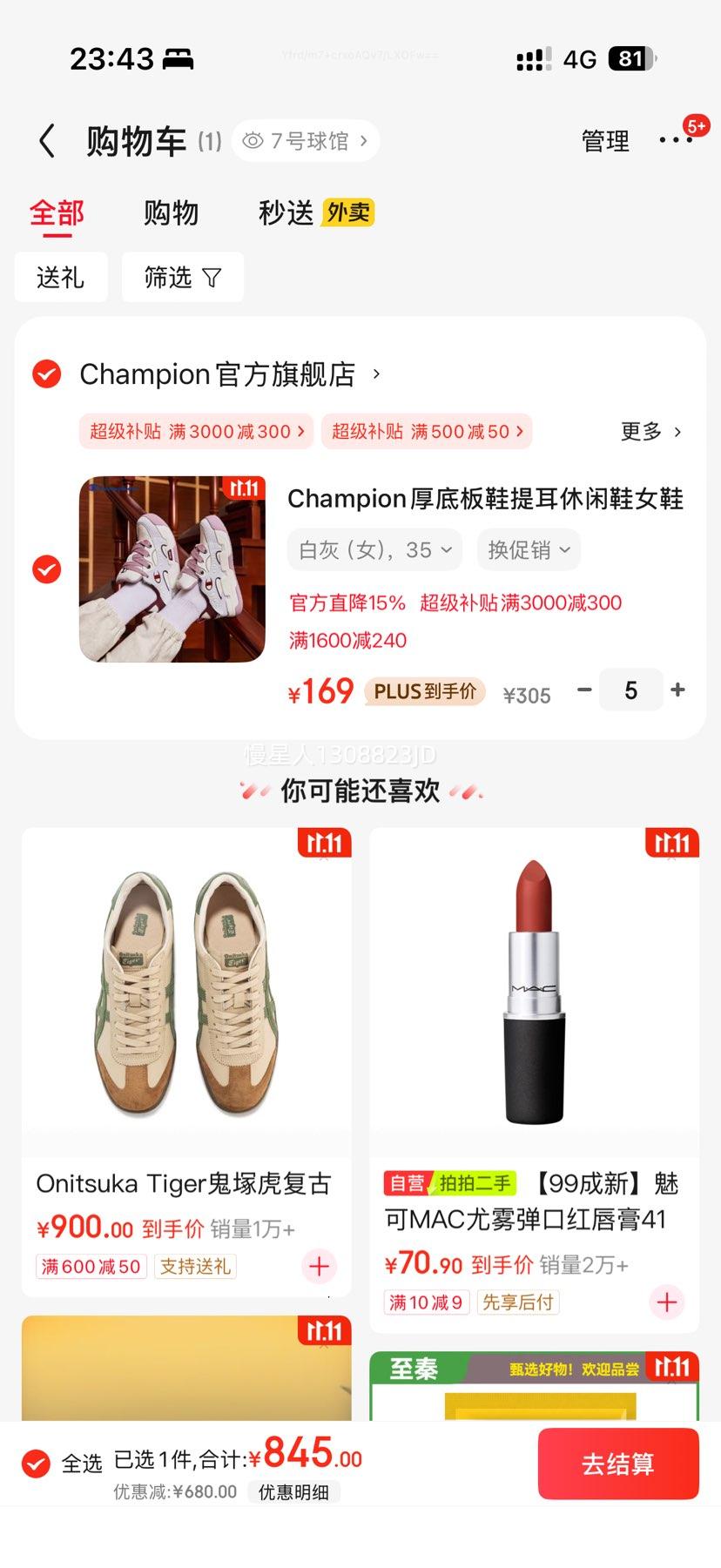Screen dimensions: 721x1568
Task: Uncheck the Champion 官方旗舰店 store checkbox
Action: 46,374
